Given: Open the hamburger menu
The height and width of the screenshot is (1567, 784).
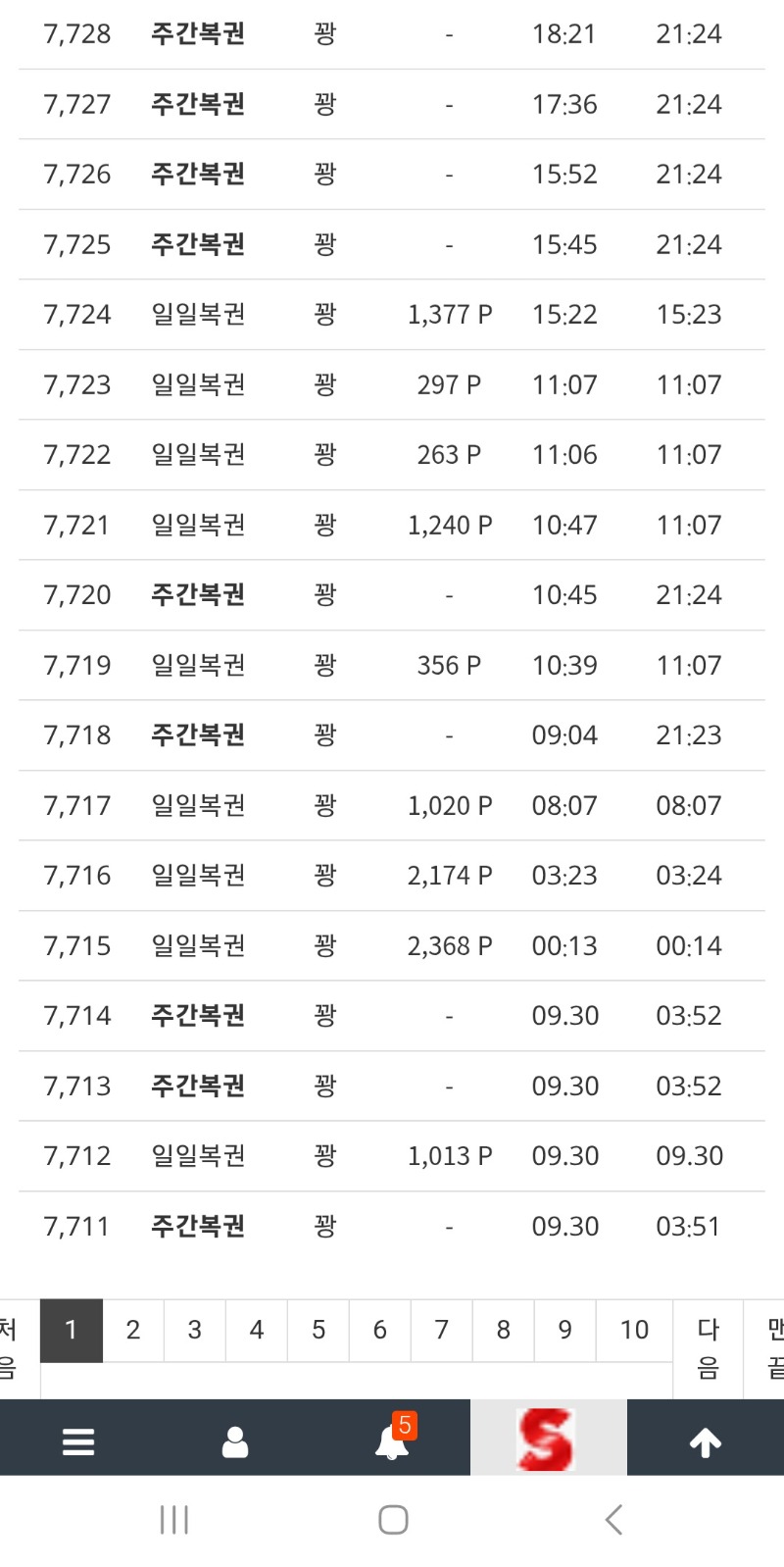Looking at the screenshot, I should (78, 1441).
